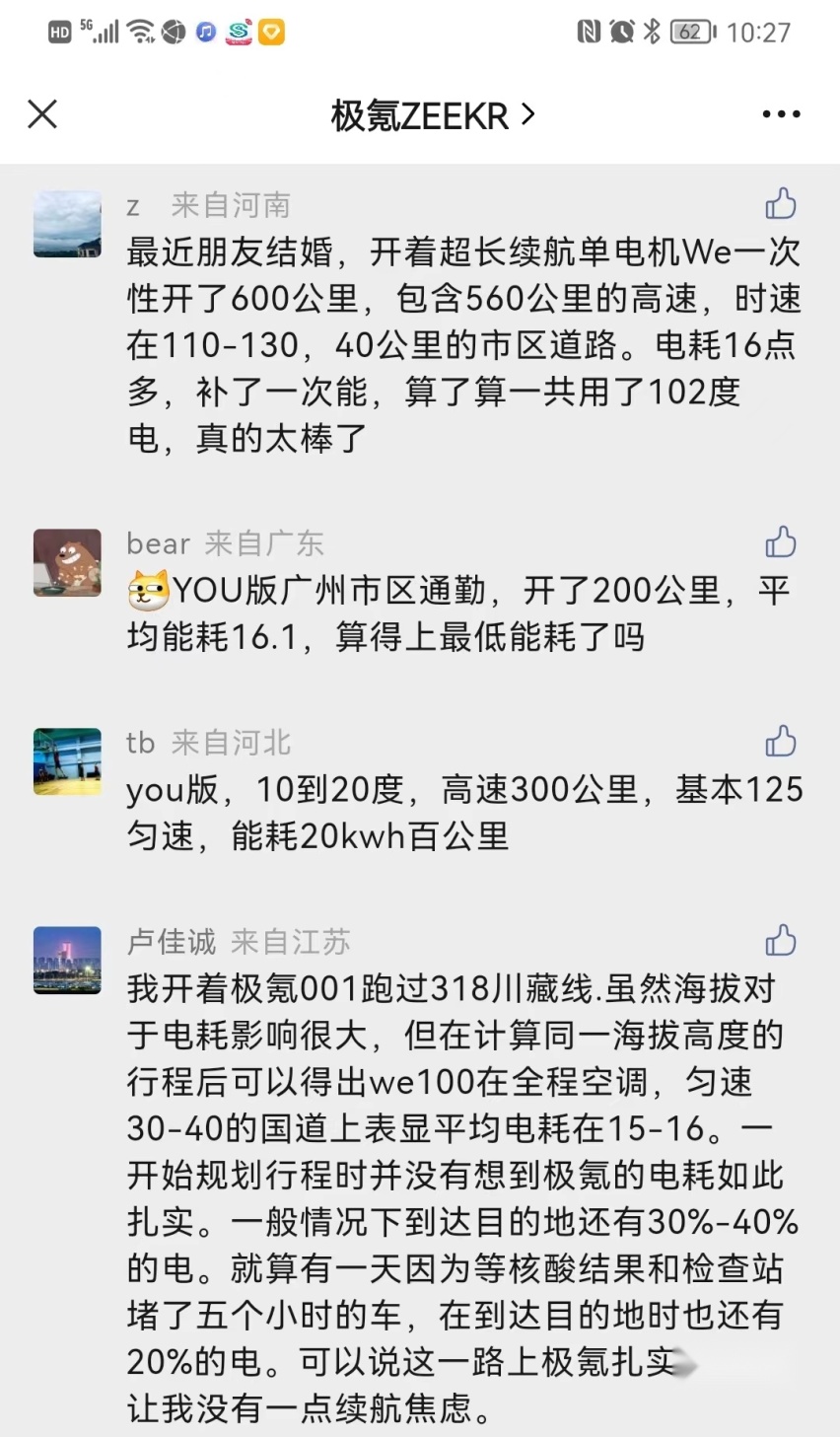Image resolution: width=840 pixels, height=1437 pixels.
Task: Open the three-dot overflow menu
Action: point(781,114)
